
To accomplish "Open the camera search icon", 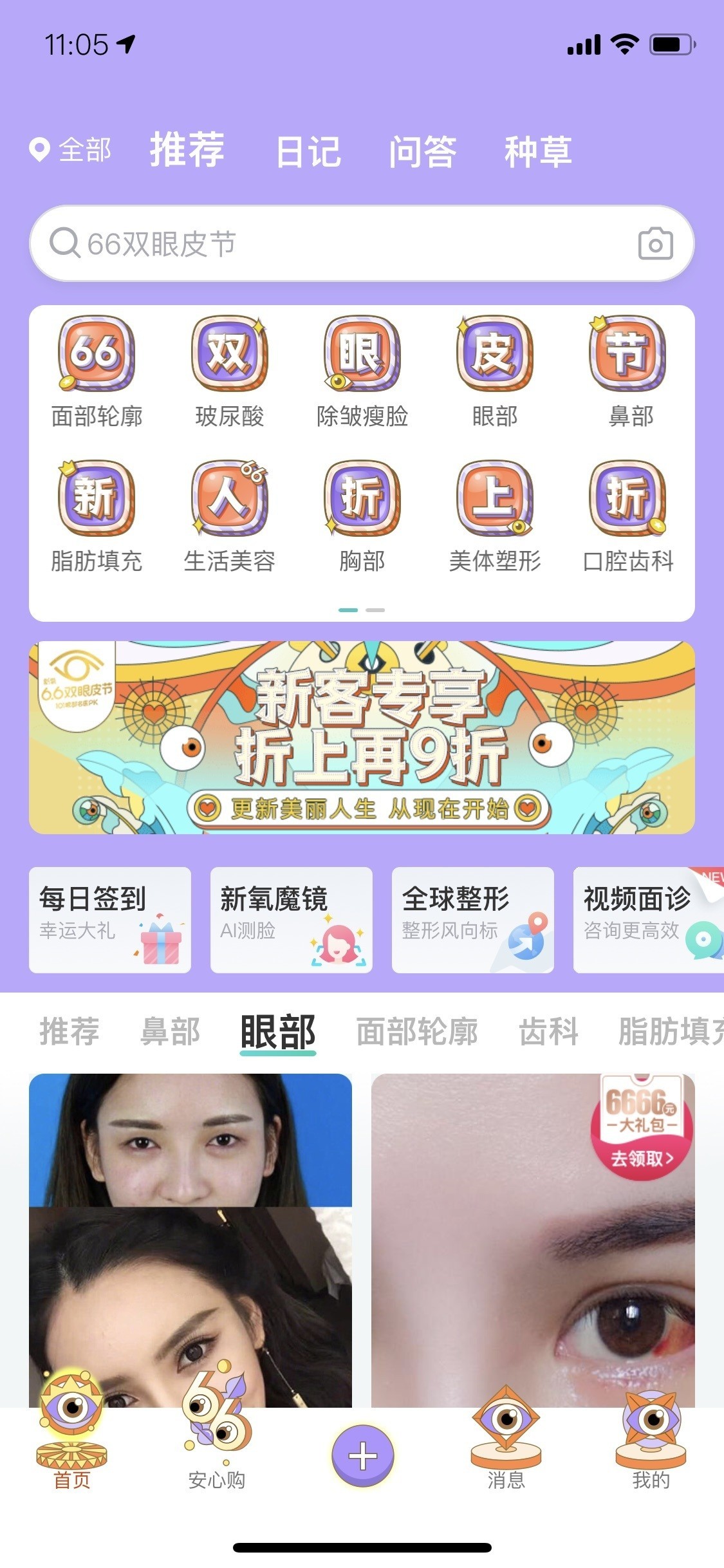I will (655, 244).
